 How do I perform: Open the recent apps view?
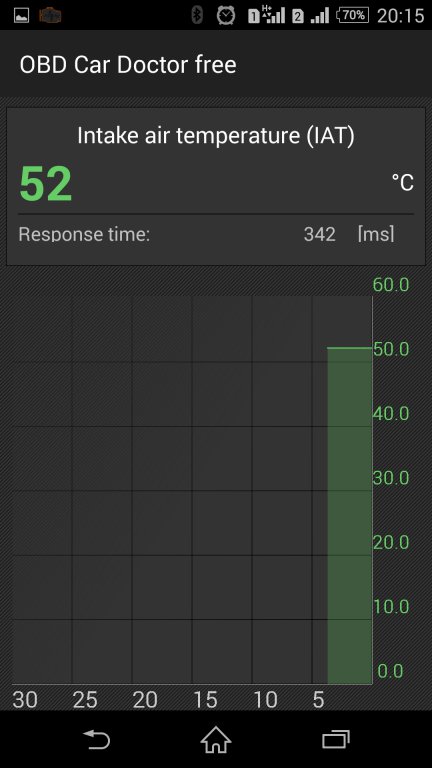point(336,740)
